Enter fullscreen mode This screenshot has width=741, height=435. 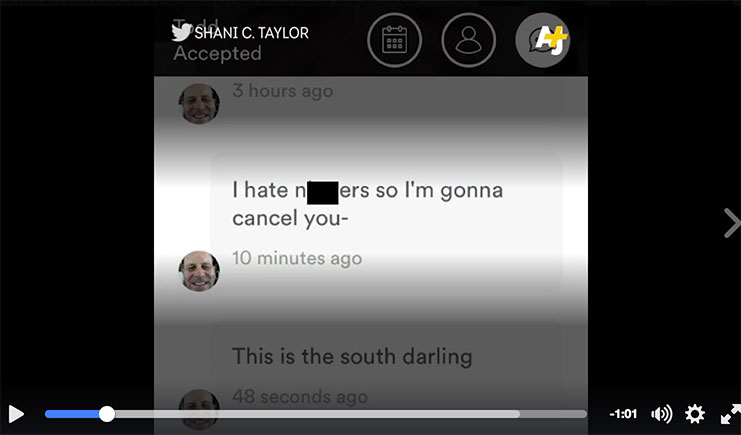(x=729, y=414)
